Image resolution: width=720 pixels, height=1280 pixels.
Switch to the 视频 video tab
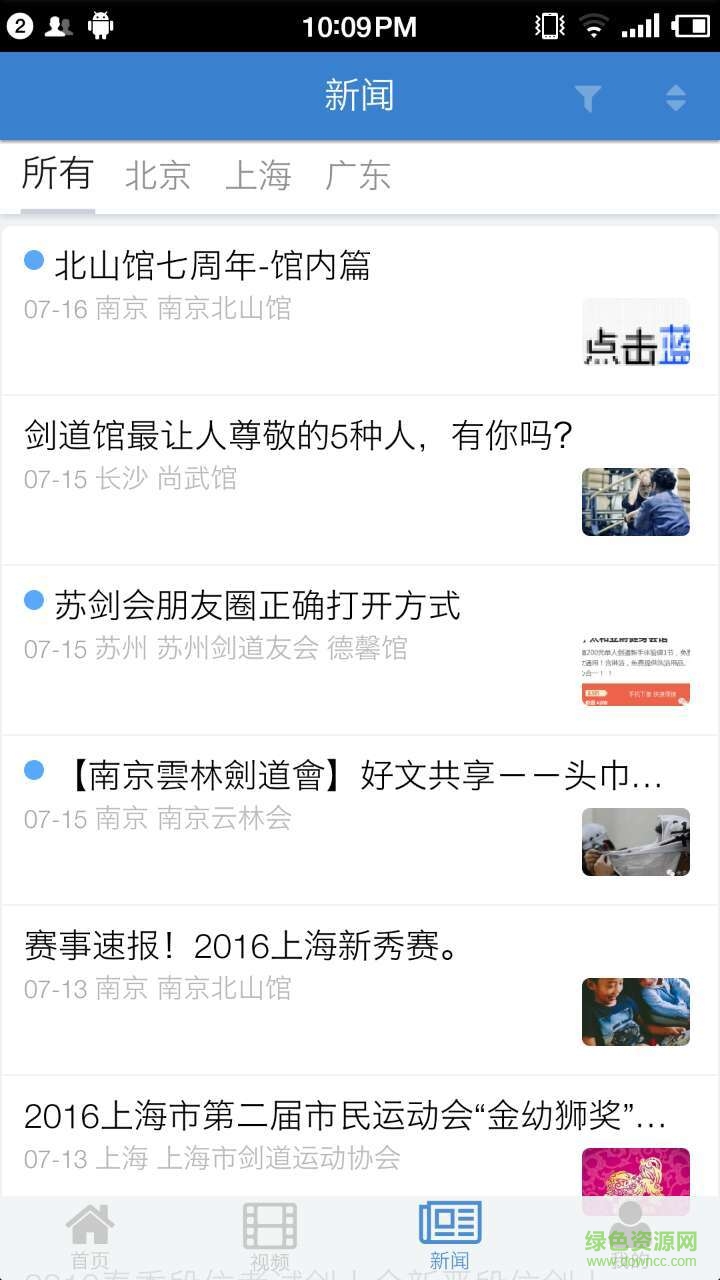point(270,1237)
